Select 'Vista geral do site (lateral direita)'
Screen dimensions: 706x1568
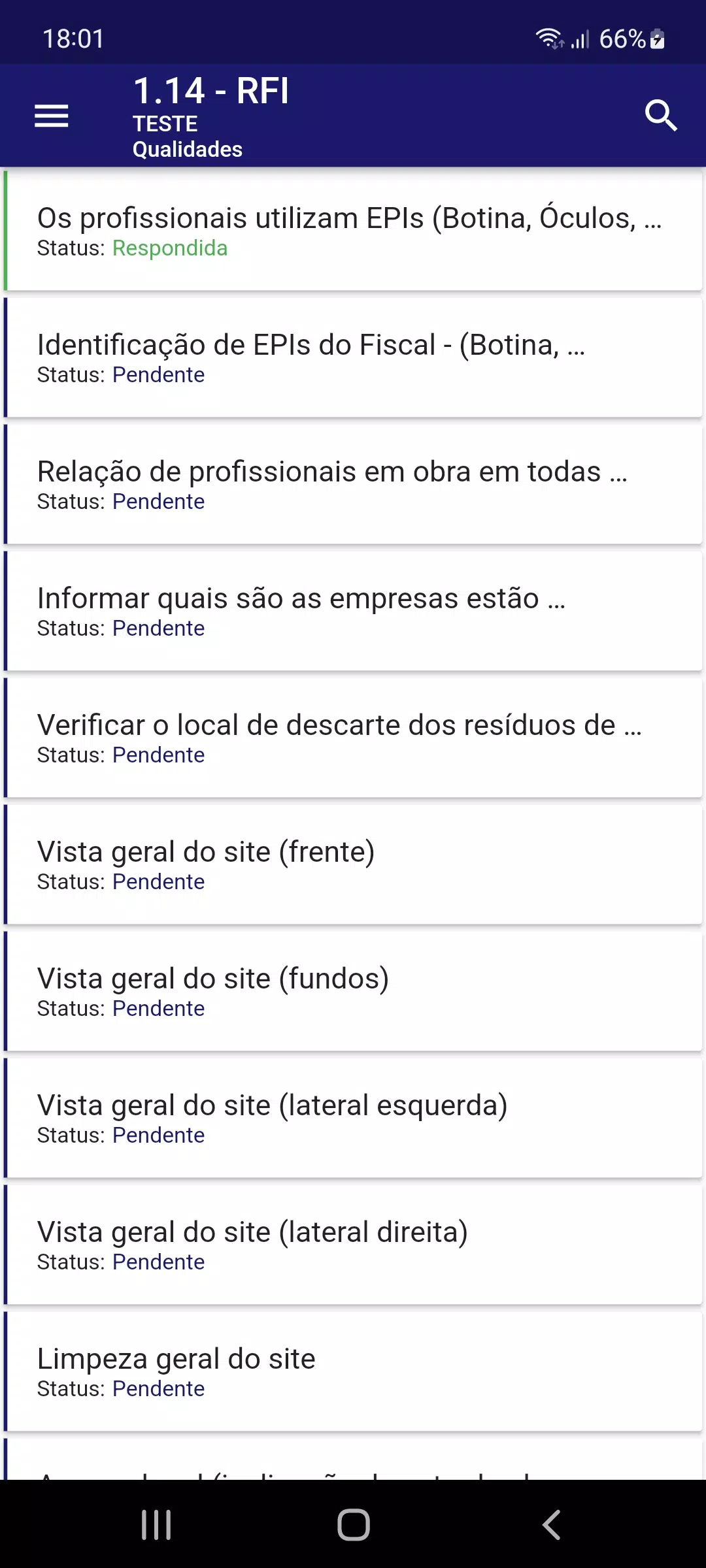[353, 1245]
